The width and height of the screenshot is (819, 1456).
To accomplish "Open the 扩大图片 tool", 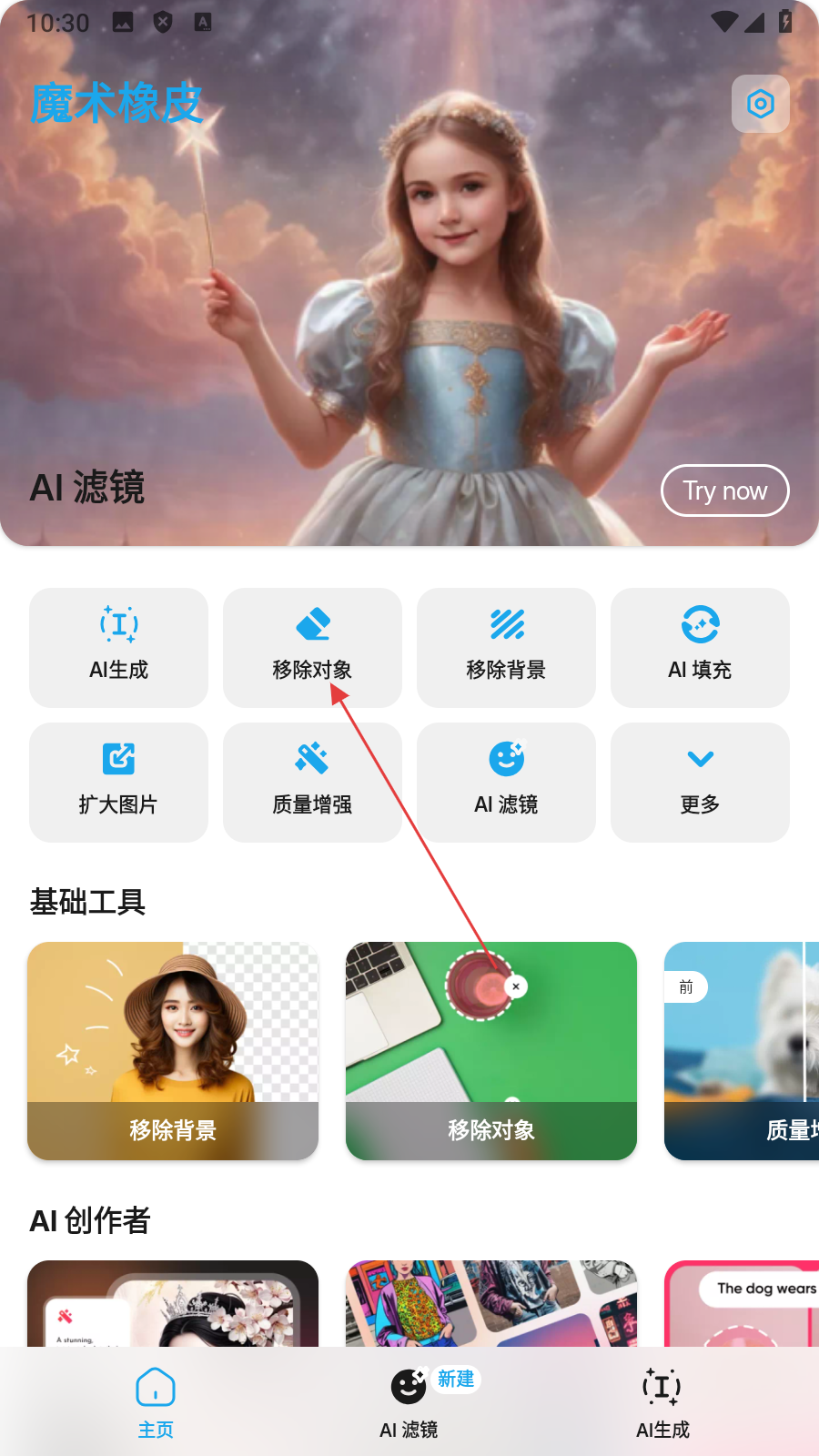I will pos(118,782).
